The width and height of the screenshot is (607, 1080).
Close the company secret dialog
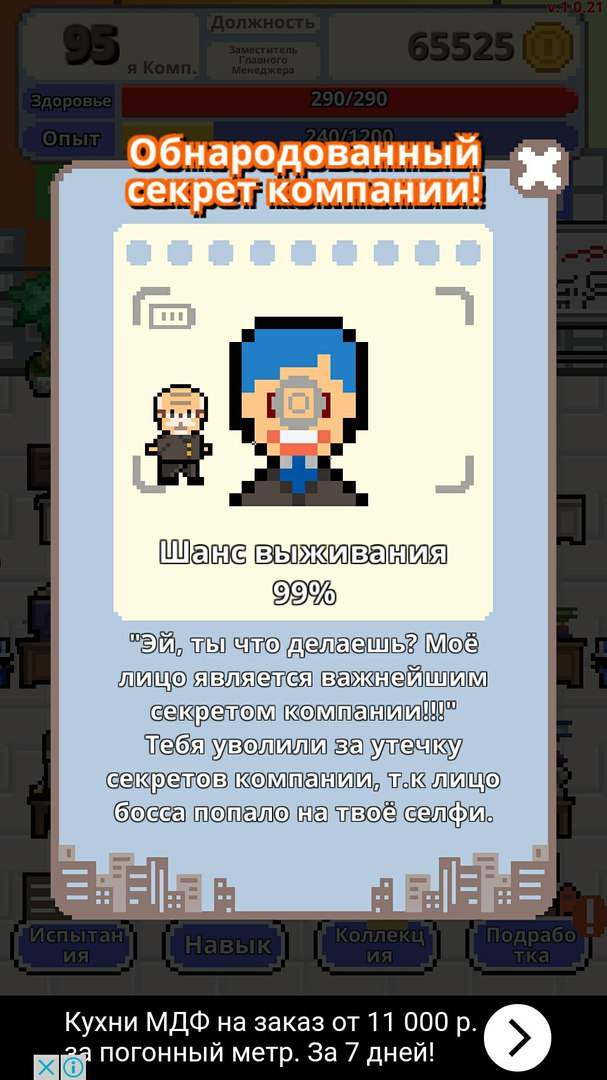coord(539,169)
